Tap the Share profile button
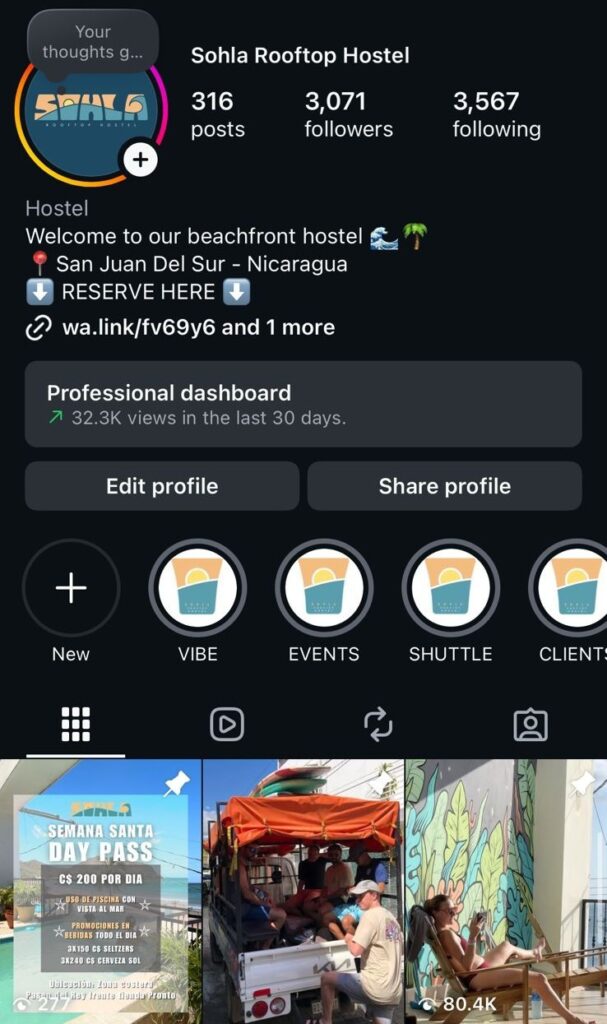The height and width of the screenshot is (1024, 607). coord(444,486)
